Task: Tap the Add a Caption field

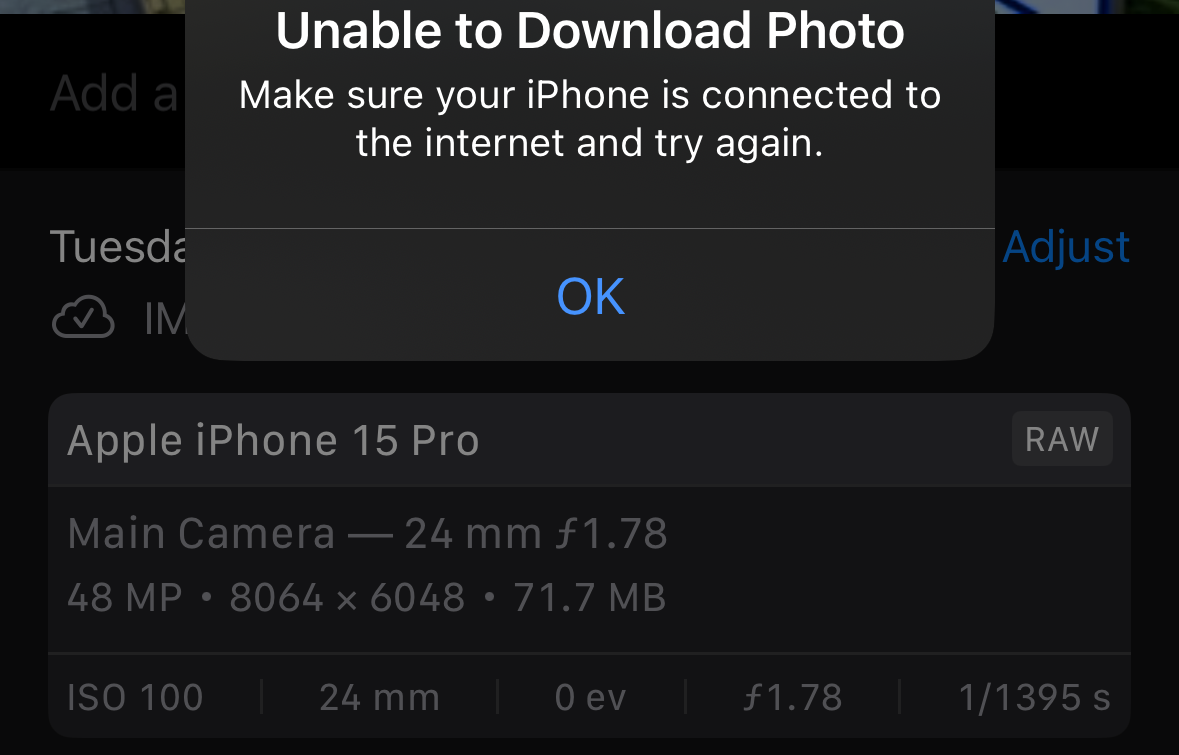Action: pos(112,95)
